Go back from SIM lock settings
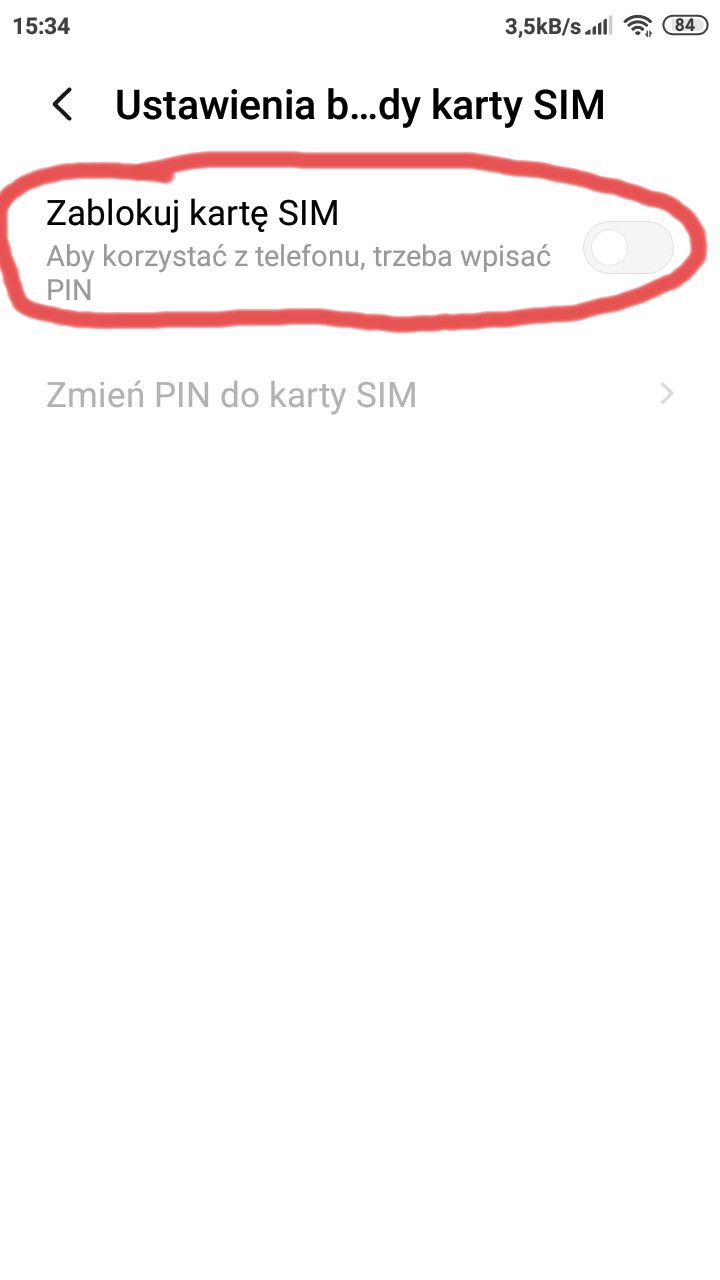Screen dimensions: 720x1280 (63, 105)
